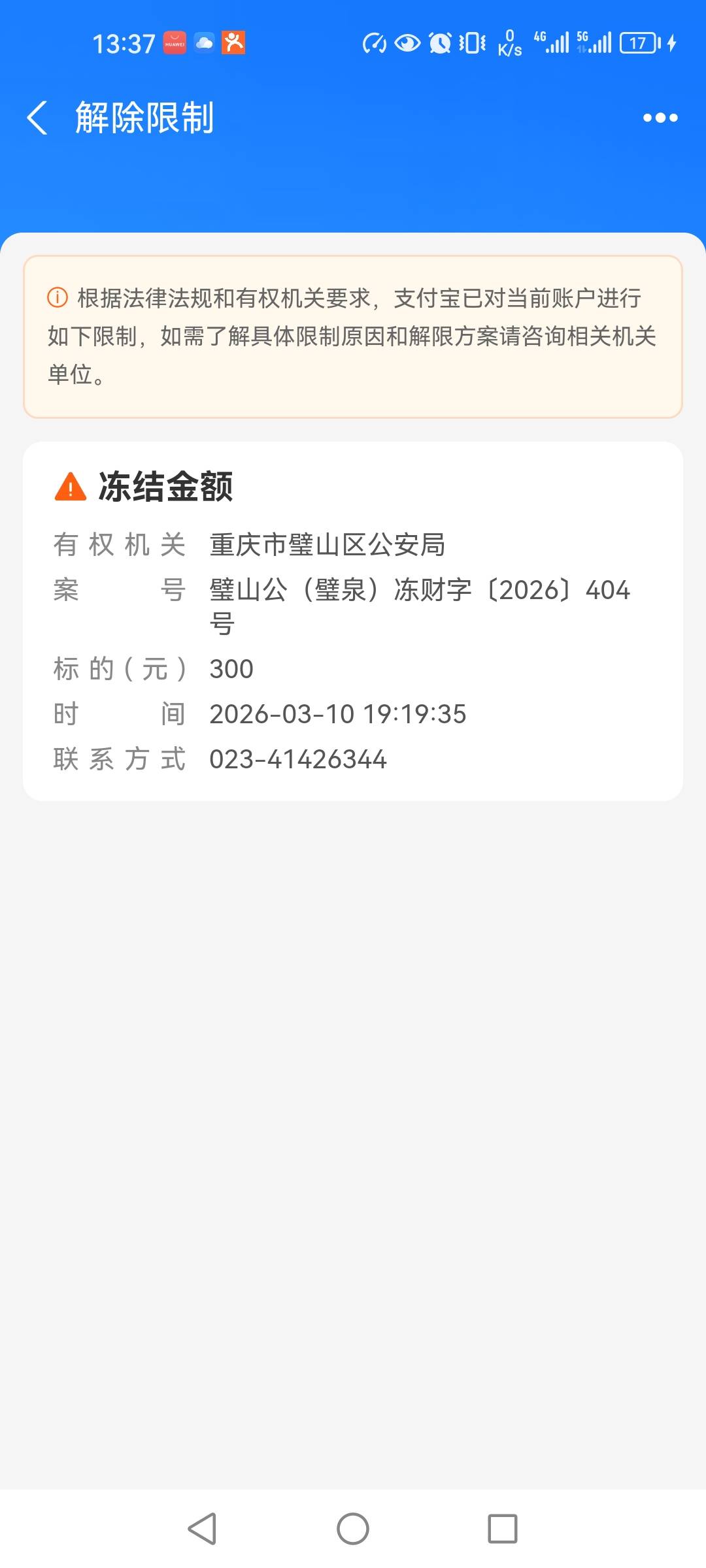This screenshot has height=1568, width=706.
Task: Open the recent apps square button
Action: point(503,1529)
